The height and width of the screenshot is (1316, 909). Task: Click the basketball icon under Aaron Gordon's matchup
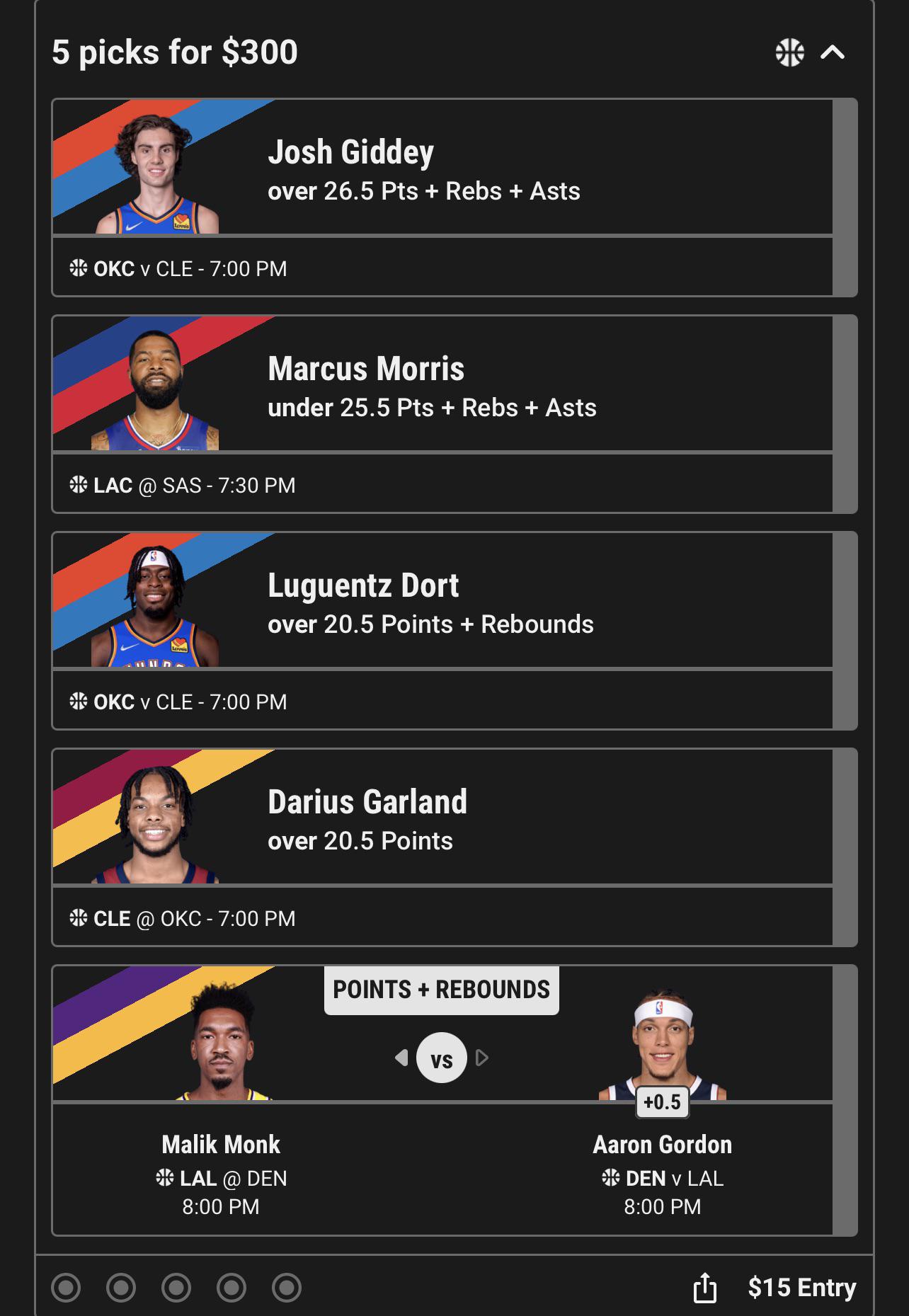click(x=610, y=1179)
